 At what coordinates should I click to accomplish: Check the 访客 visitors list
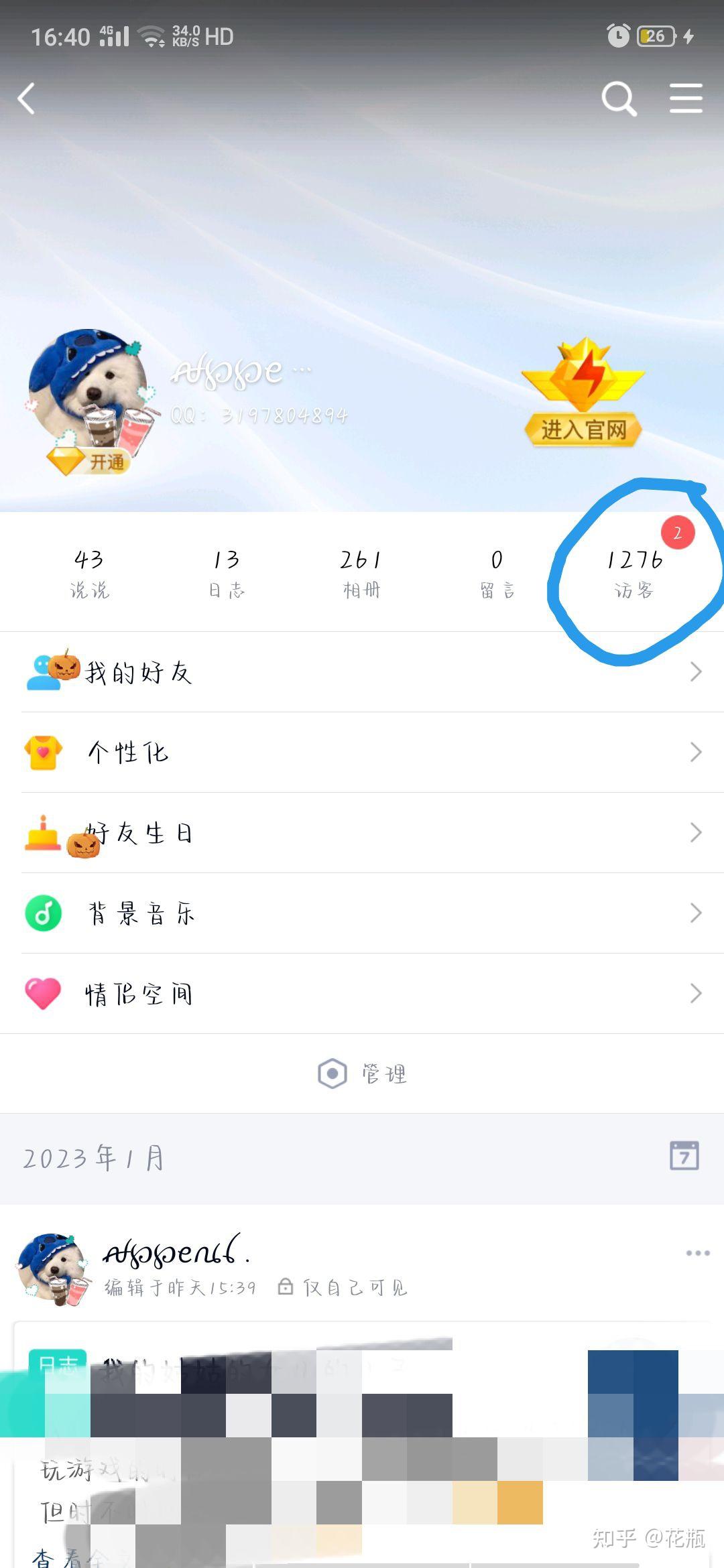pyautogui.click(x=634, y=573)
